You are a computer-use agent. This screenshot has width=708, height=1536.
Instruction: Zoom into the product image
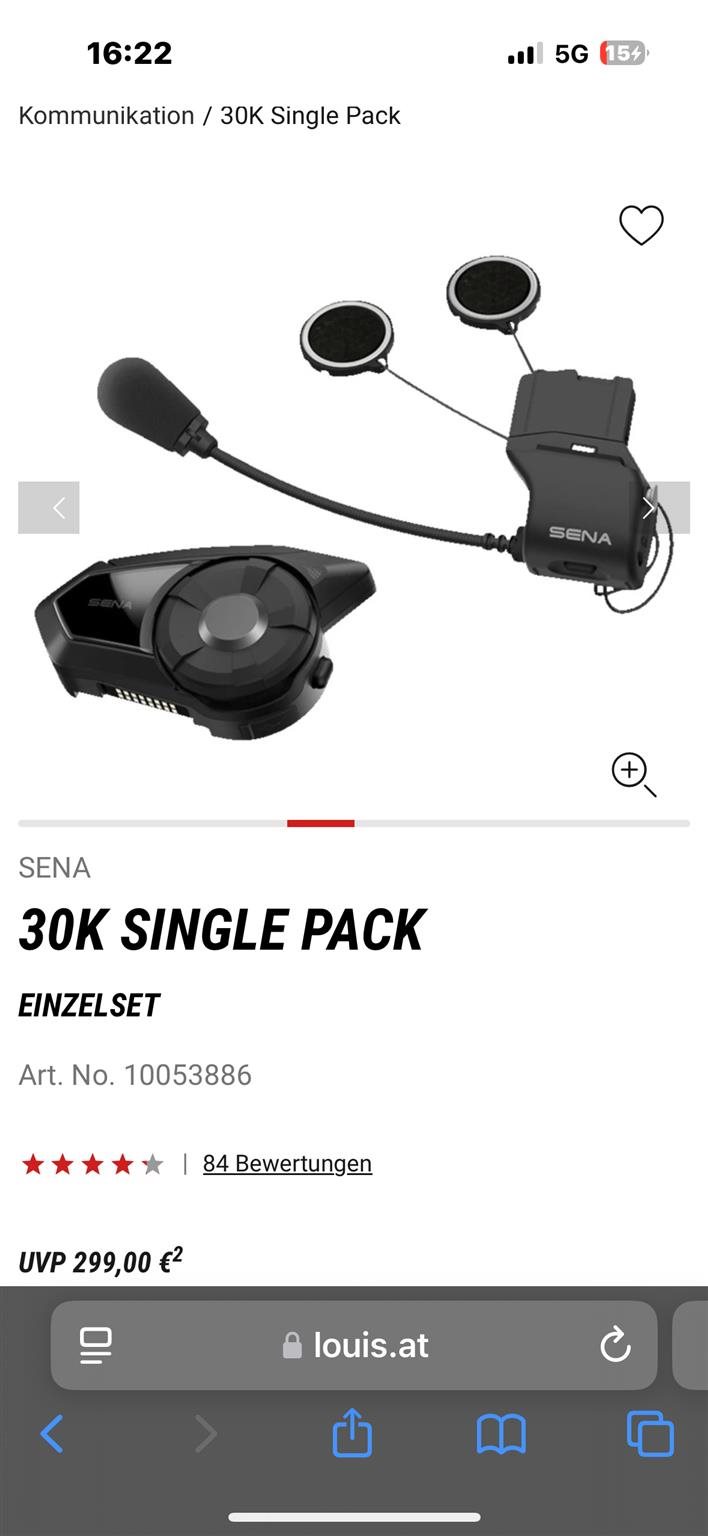(633, 774)
